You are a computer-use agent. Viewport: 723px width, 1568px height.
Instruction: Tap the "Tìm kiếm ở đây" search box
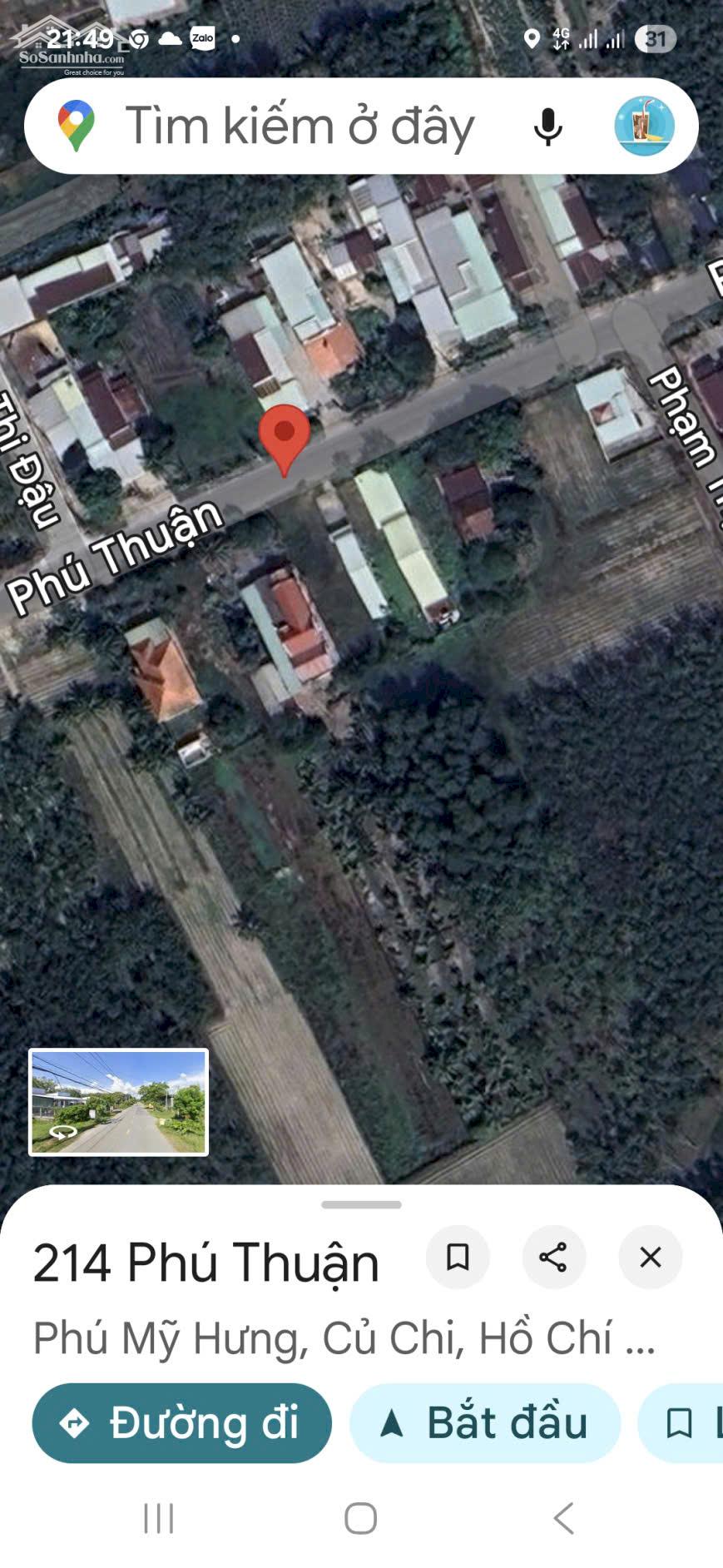tap(300, 127)
